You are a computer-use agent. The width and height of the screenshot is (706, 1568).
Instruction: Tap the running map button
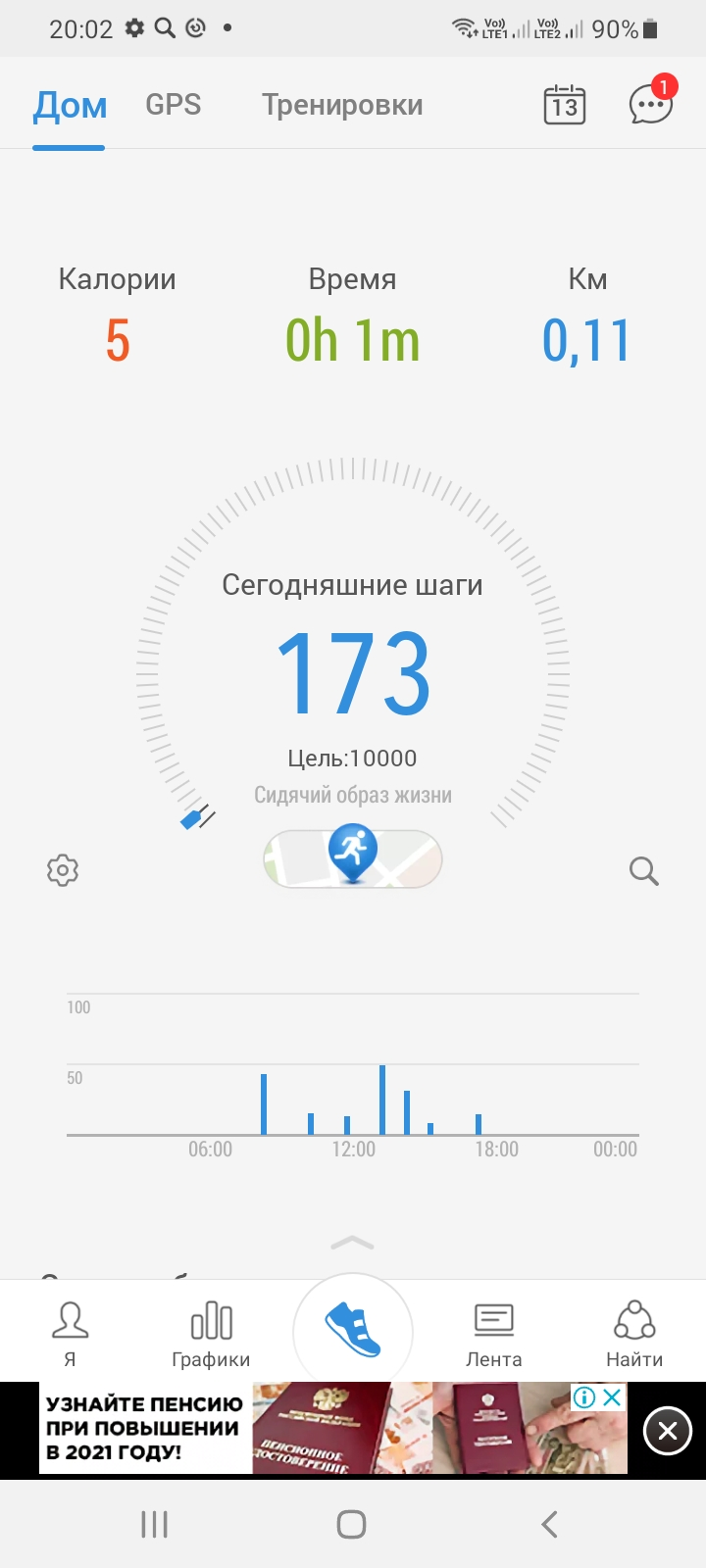[x=353, y=858]
